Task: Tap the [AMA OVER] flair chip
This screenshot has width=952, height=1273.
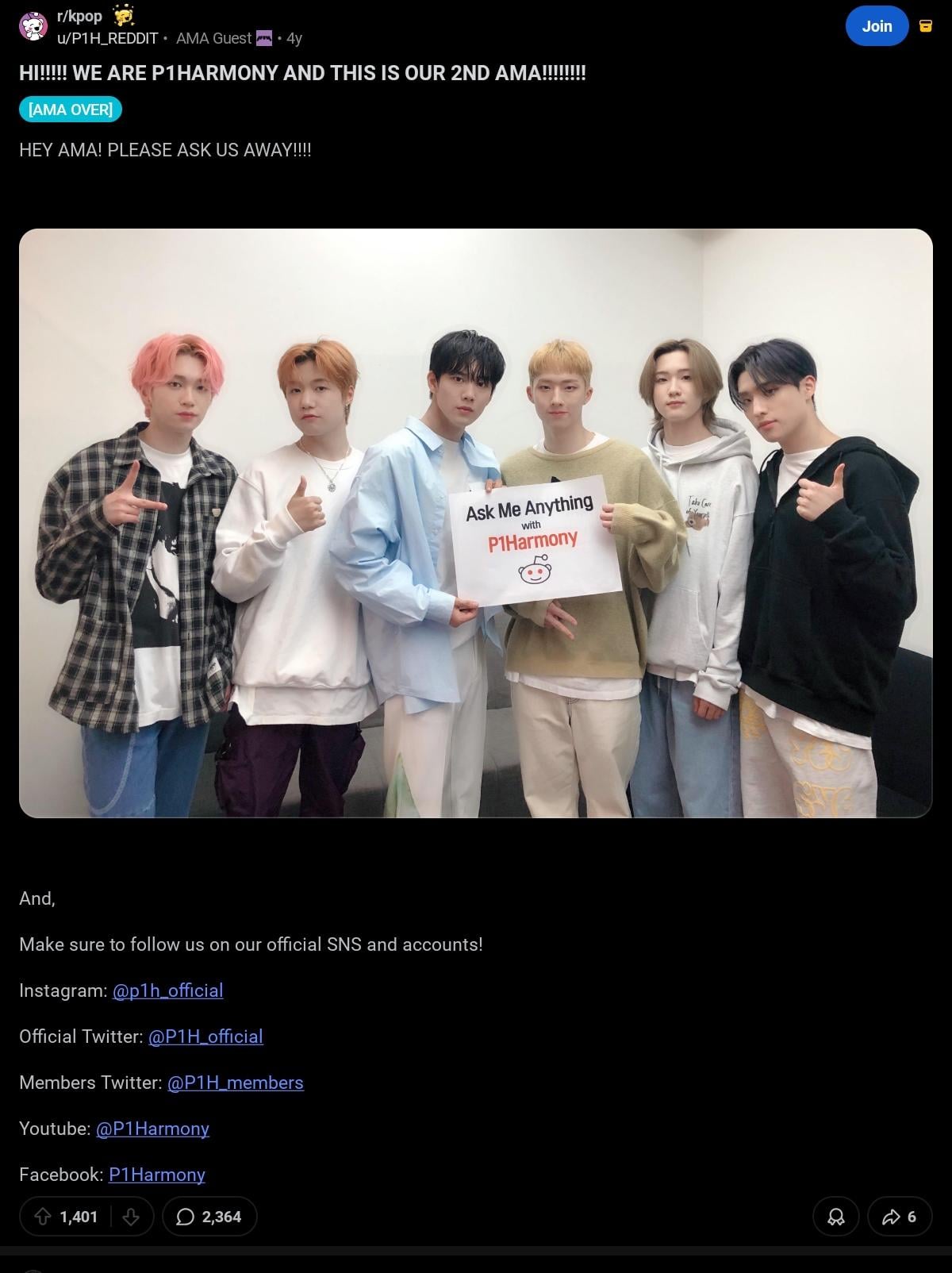Action: point(71,110)
